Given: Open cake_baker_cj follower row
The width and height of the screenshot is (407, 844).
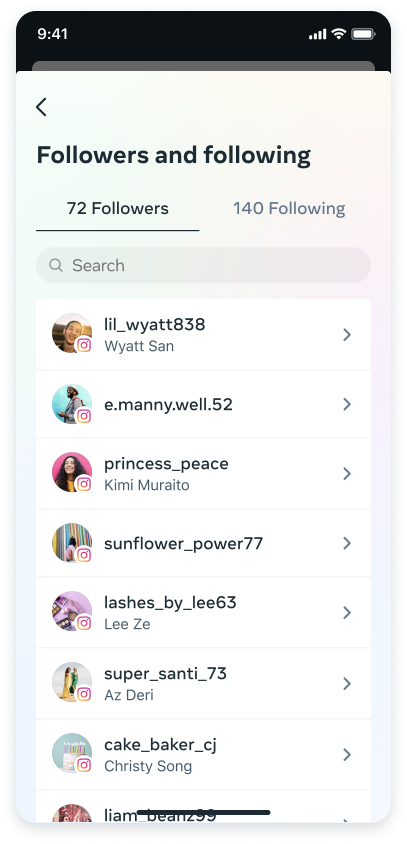Looking at the screenshot, I should [204, 754].
